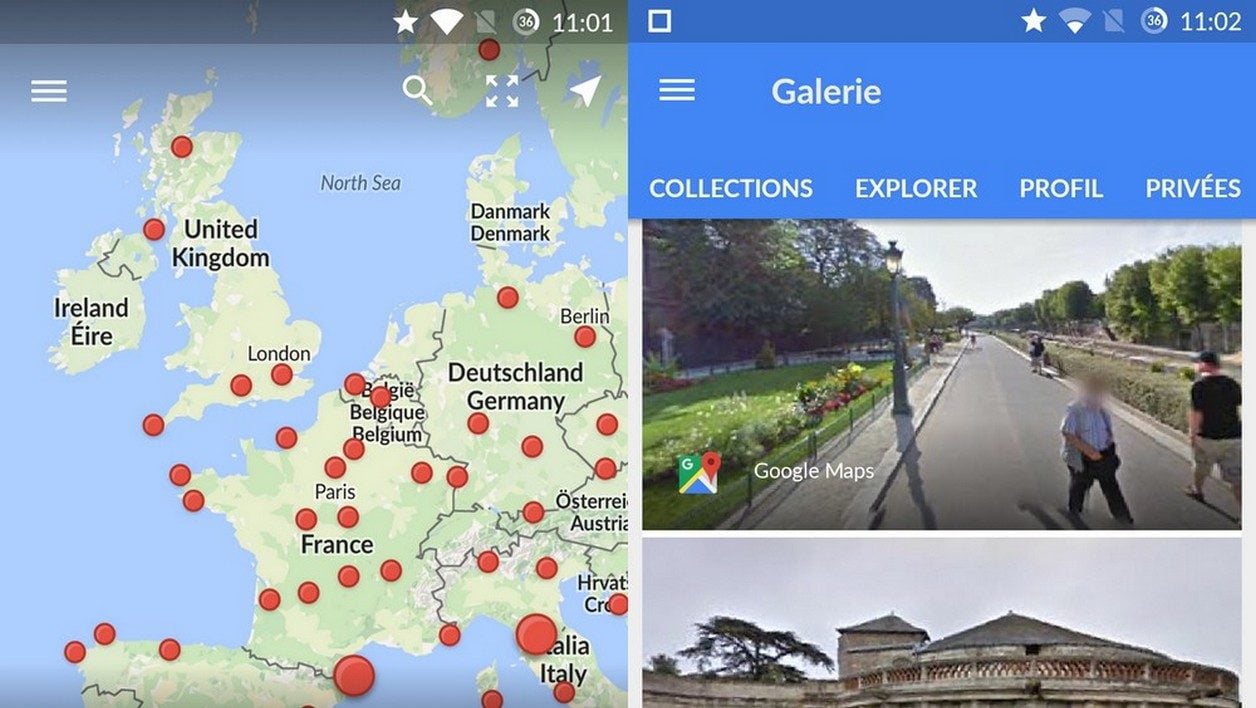Toggle the fullscreen map view

pos(502,91)
